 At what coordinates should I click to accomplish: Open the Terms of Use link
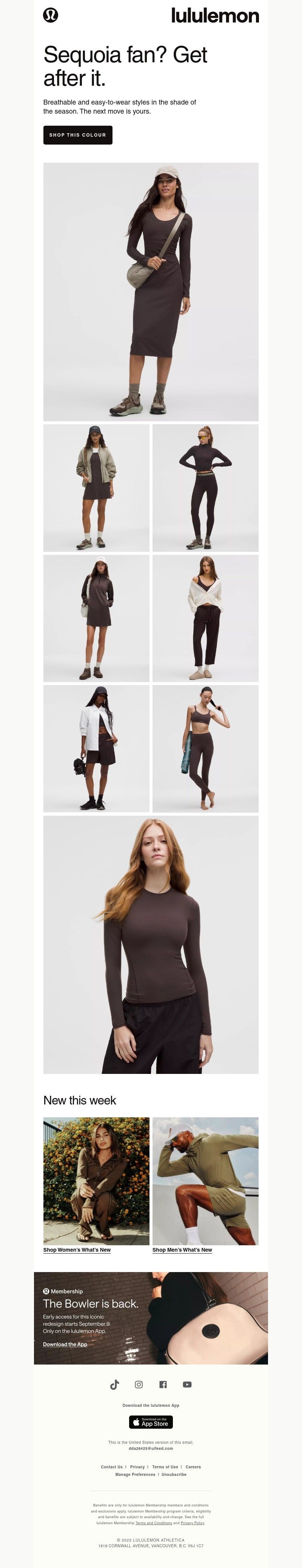click(165, 1467)
